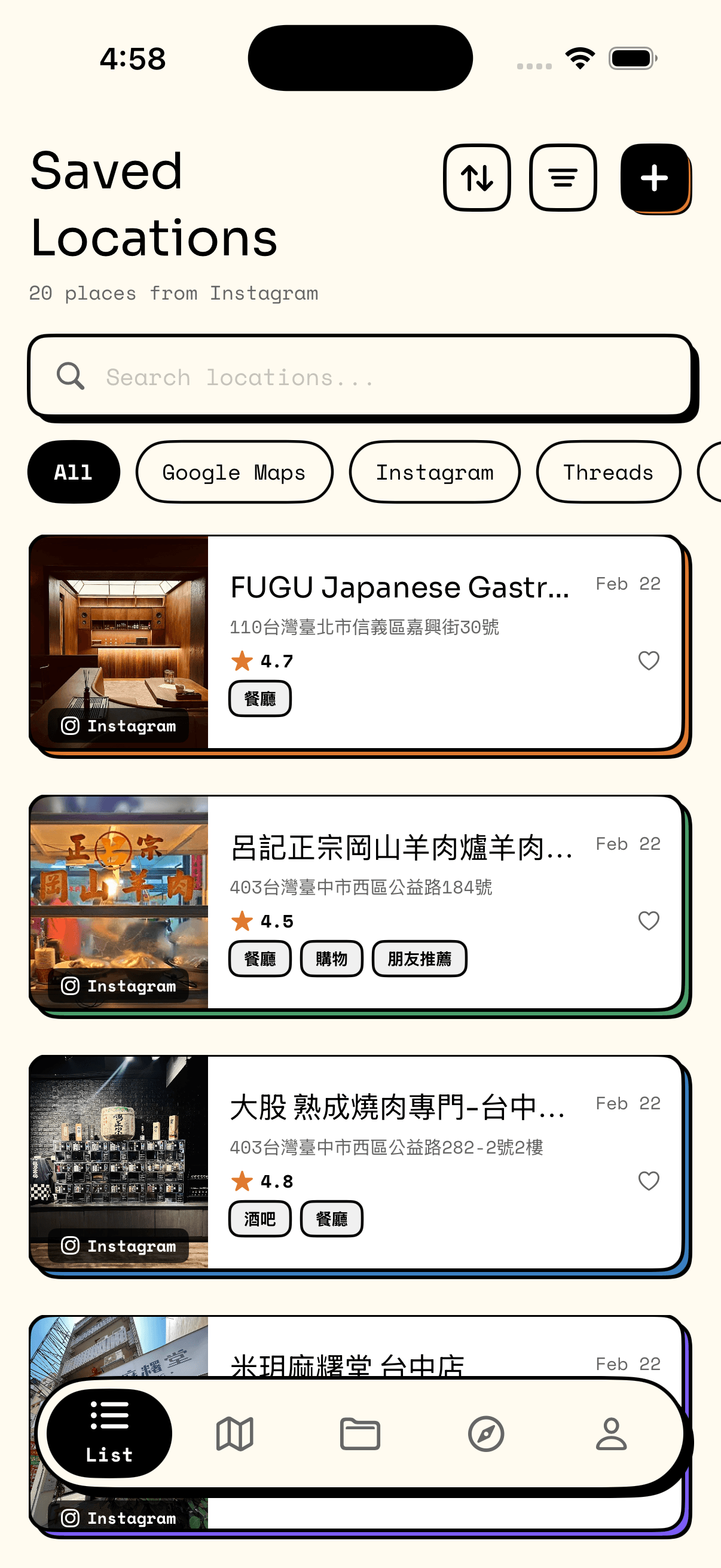This screenshot has width=721, height=1568.
Task: Switch to the compass explore tab
Action: 485,1433
